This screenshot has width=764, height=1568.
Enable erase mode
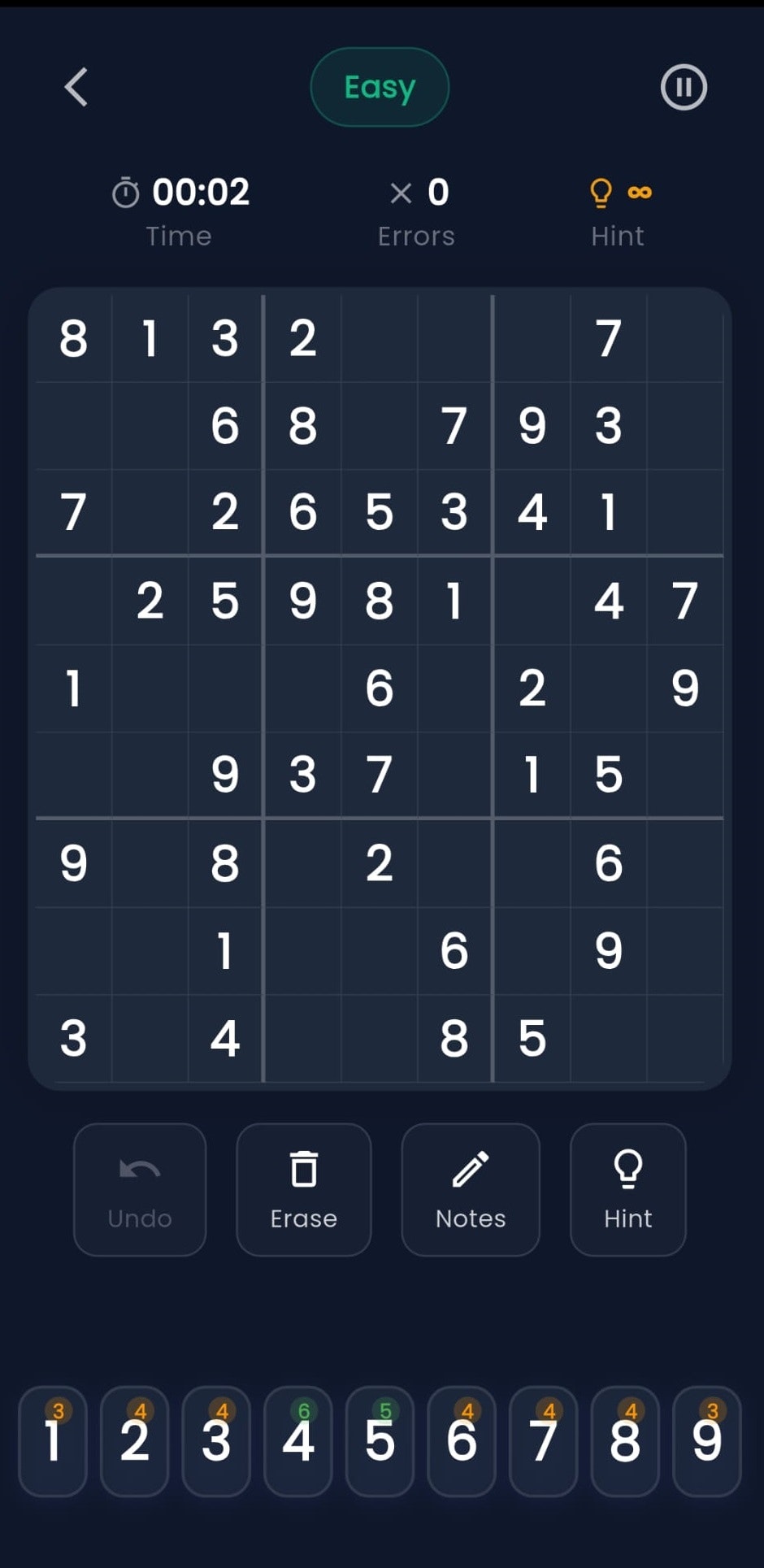click(302, 1189)
